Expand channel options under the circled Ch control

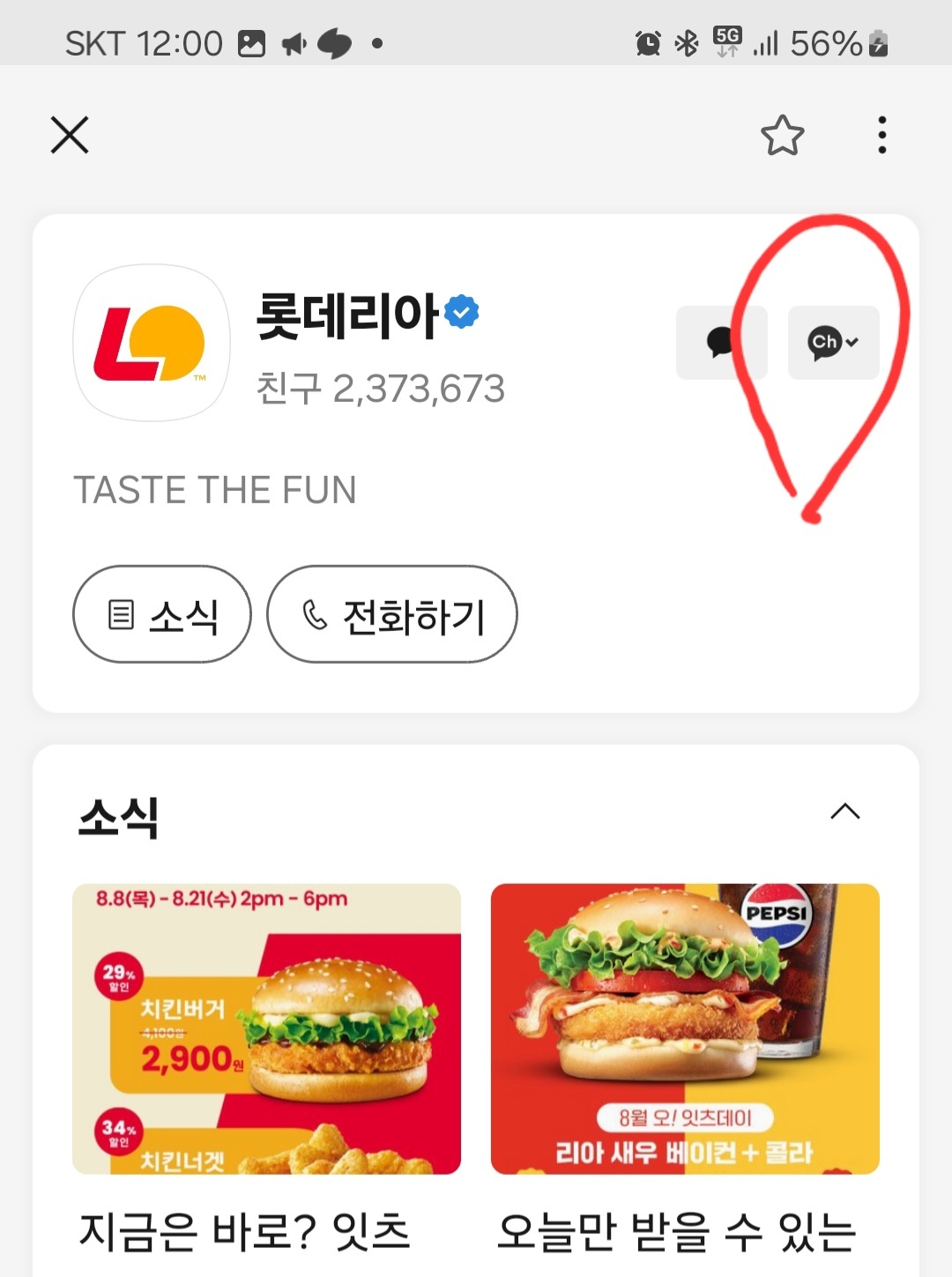click(831, 342)
